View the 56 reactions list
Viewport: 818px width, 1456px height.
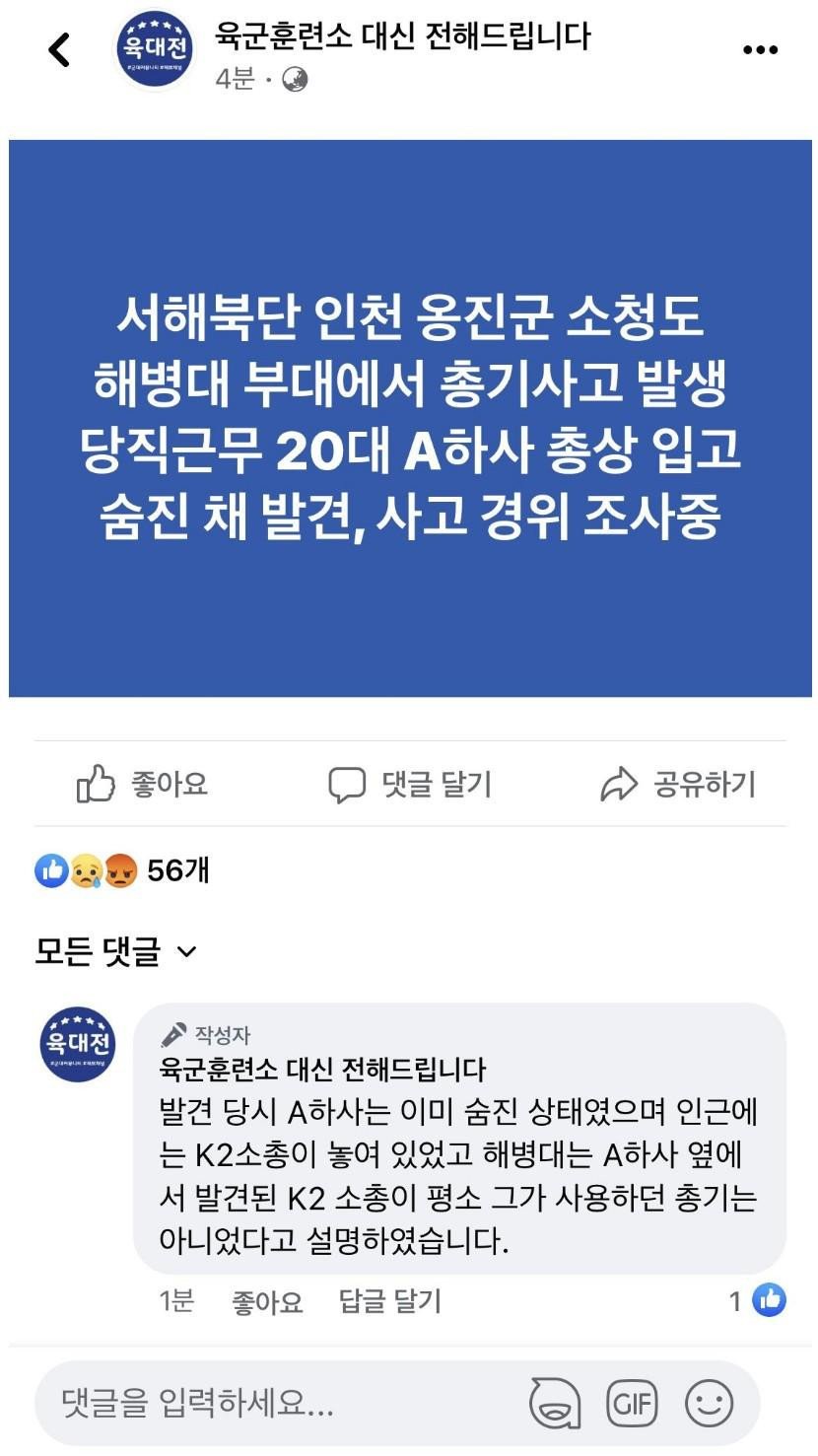(x=122, y=870)
